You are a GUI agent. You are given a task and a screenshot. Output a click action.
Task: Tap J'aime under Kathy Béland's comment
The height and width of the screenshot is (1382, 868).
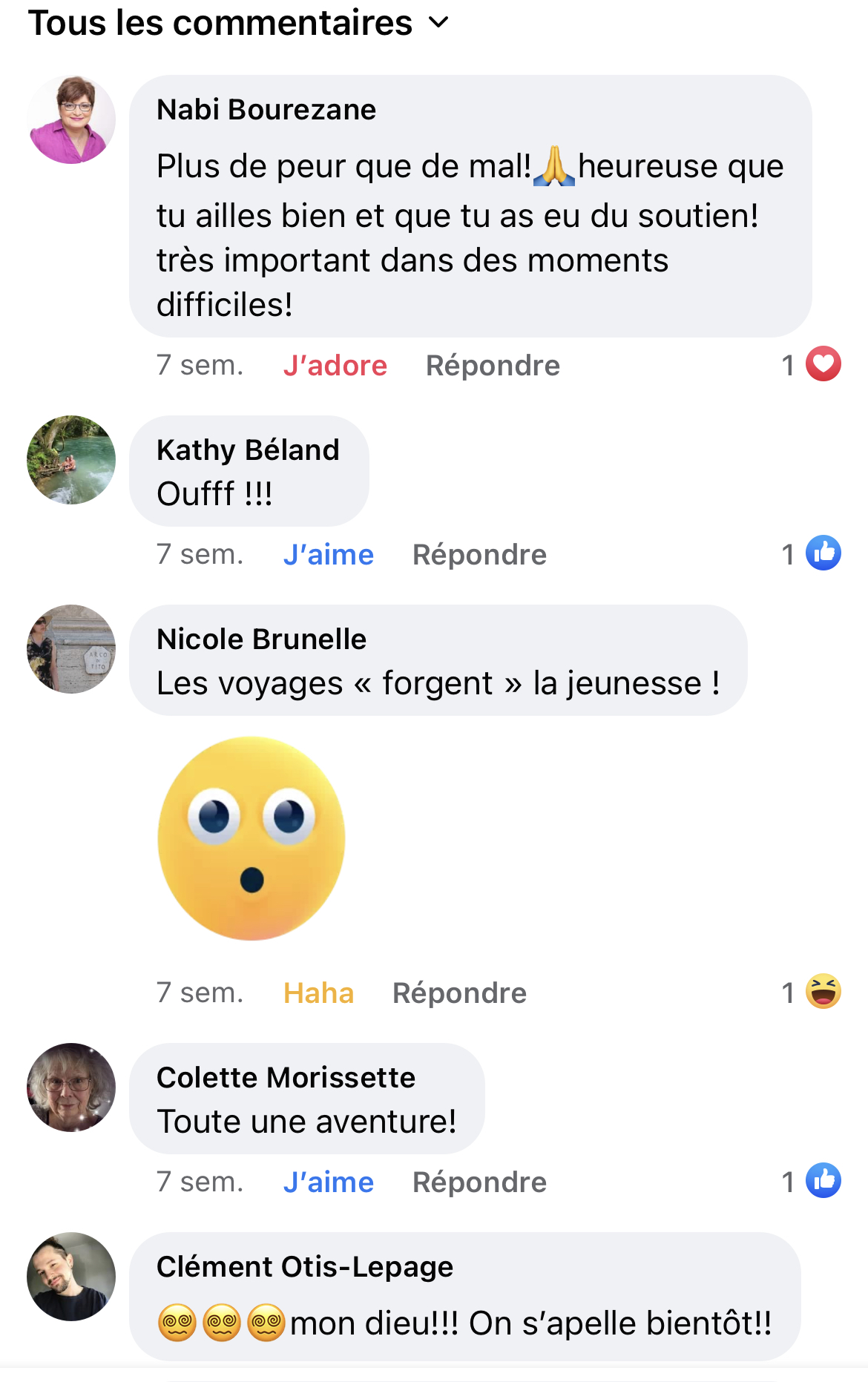(328, 555)
